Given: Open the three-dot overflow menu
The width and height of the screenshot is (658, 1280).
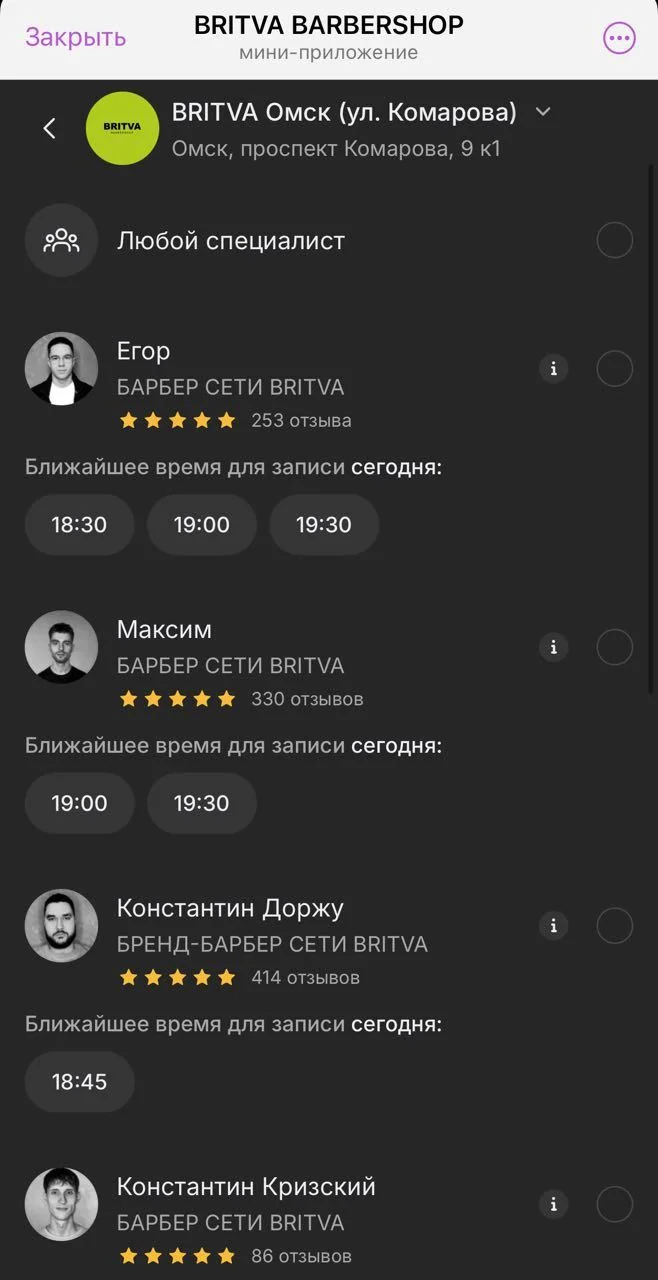Looking at the screenshot, I should pyautogui.click(x=620, y=38).
